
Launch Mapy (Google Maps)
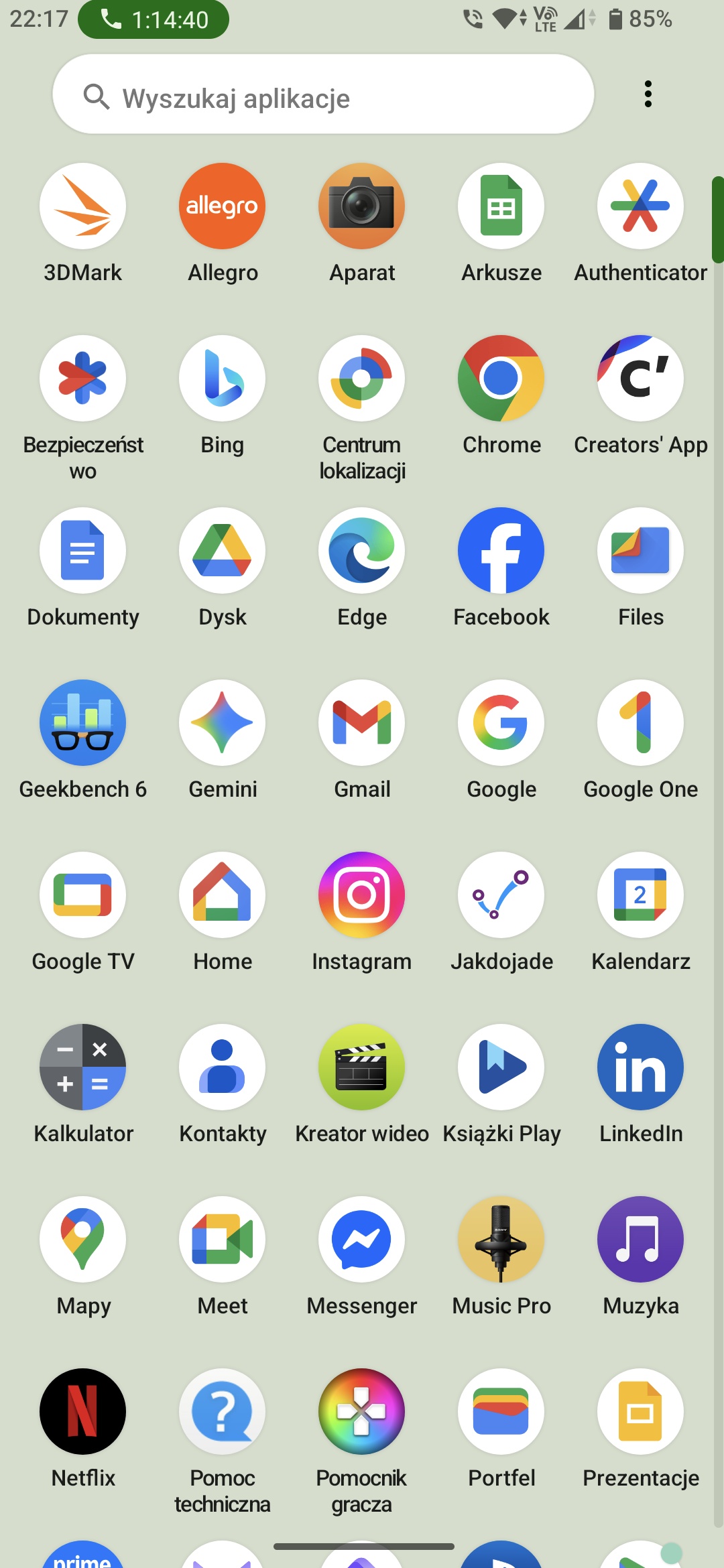(82, 1240)
